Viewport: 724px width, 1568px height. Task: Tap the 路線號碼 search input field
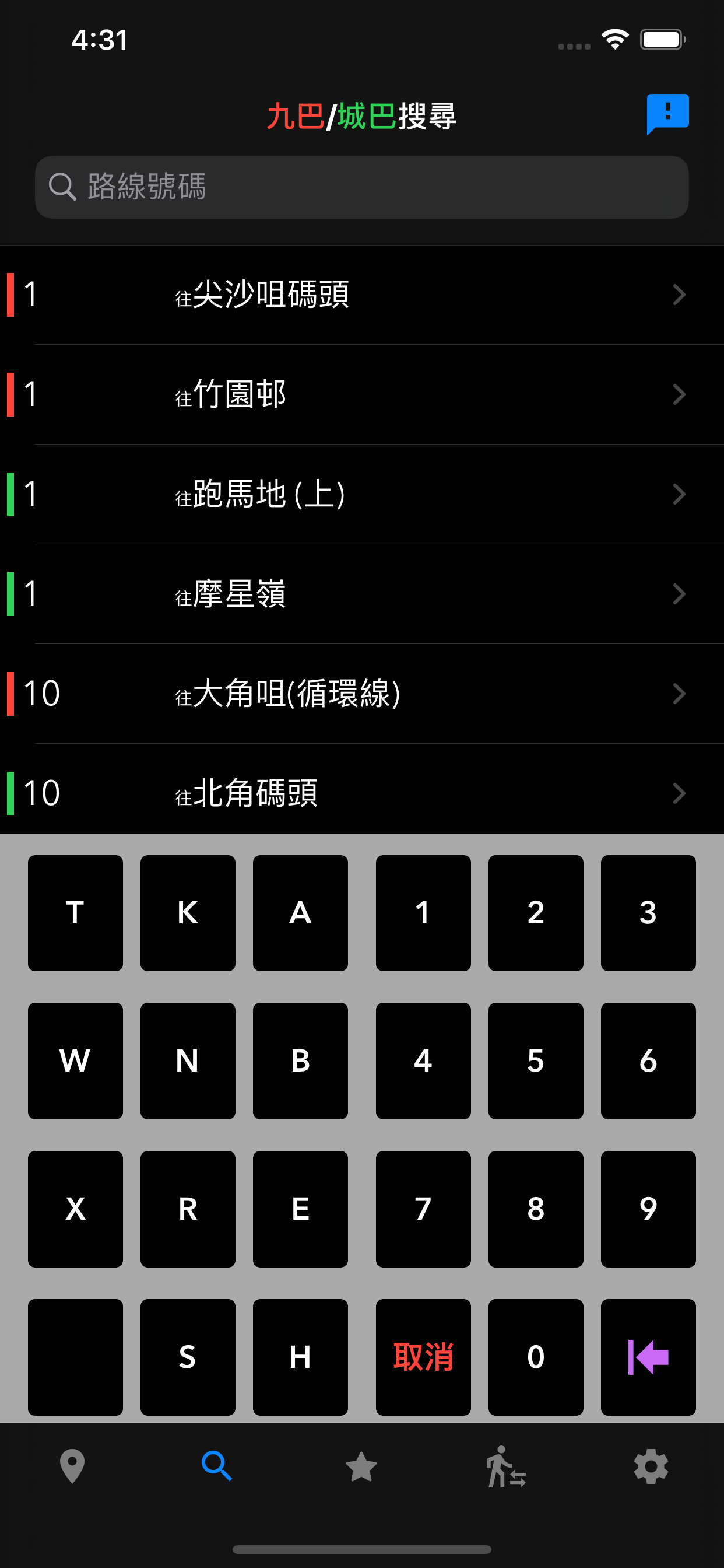(361, 187)
